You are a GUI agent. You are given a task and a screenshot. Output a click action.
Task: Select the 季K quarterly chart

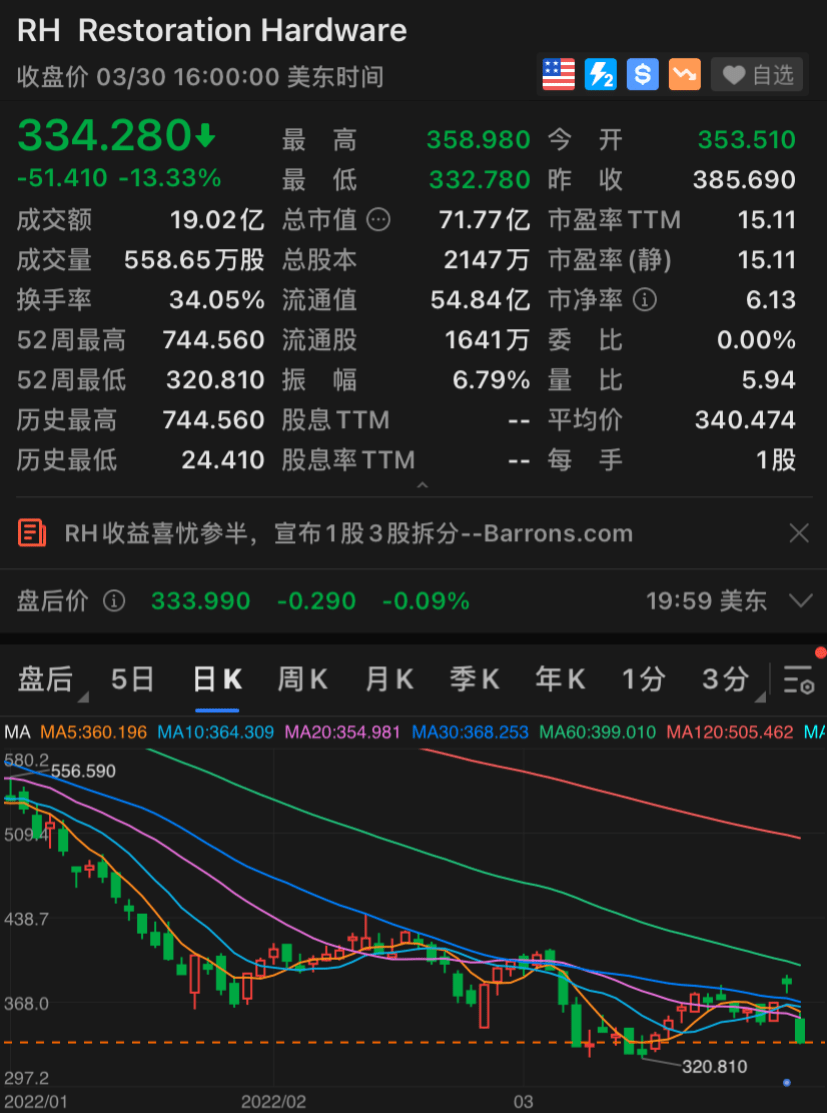click(x=474, y=680)
